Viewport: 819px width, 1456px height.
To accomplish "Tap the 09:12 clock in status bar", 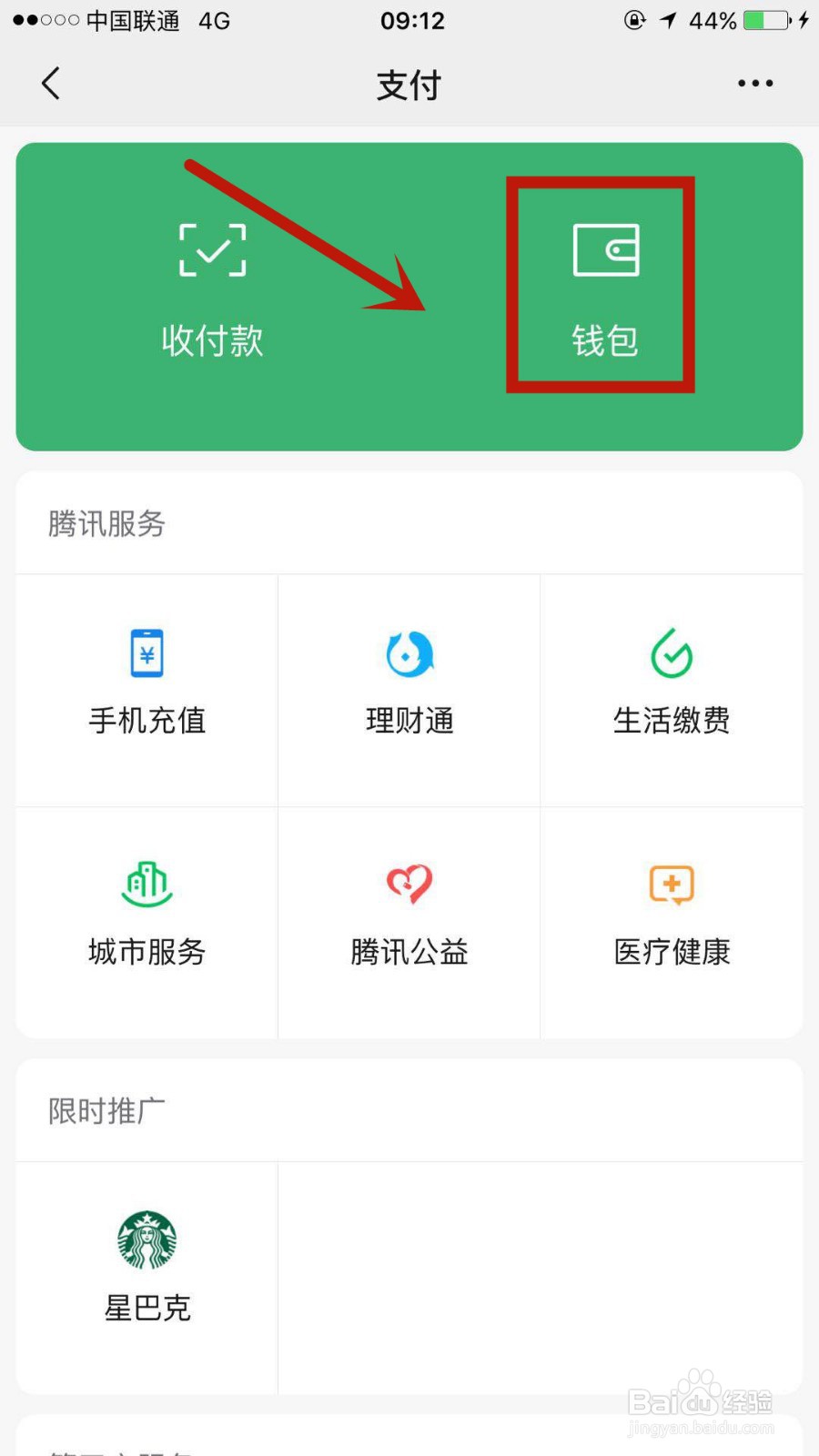I will tap(411, 20).
